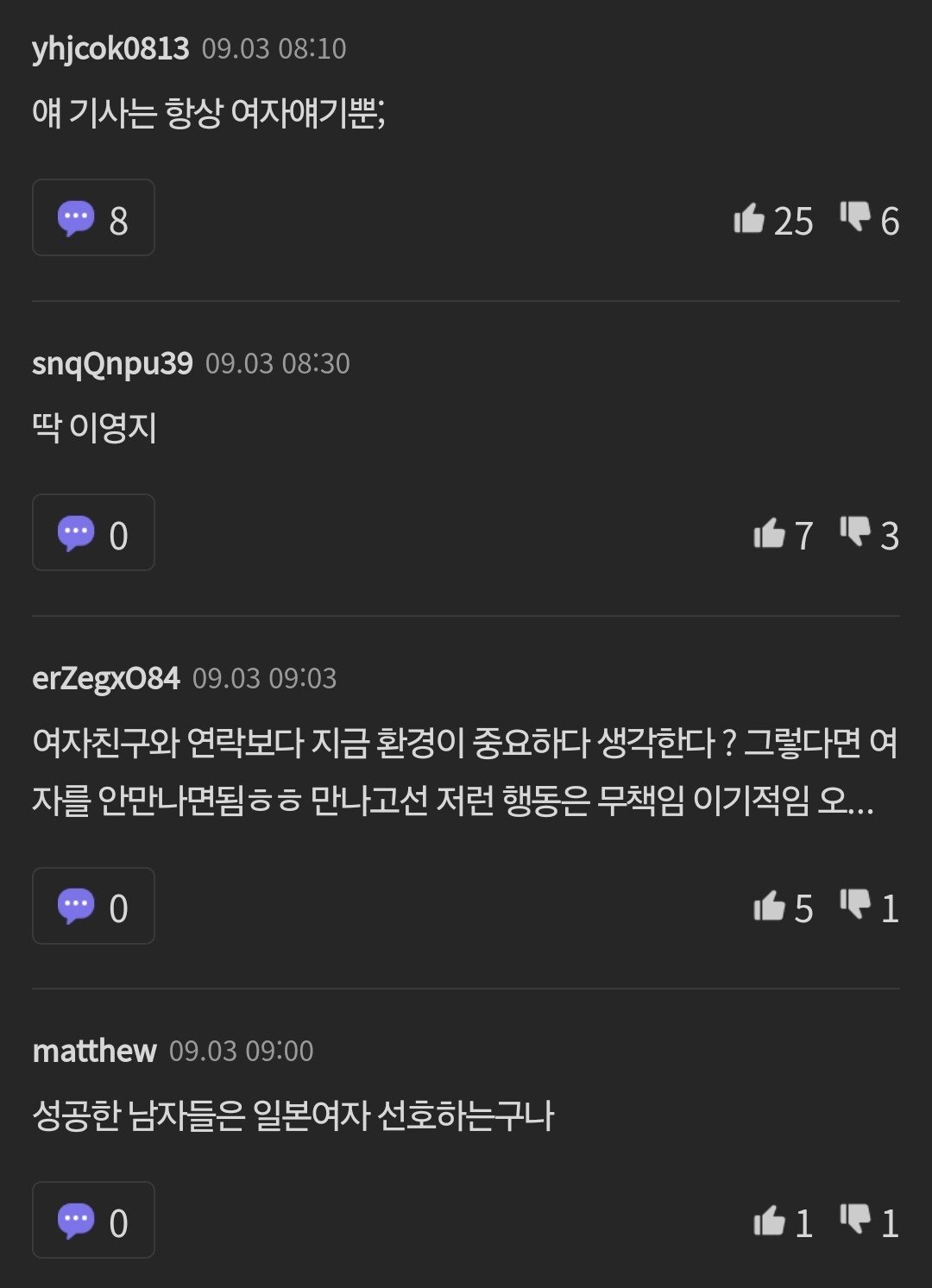Reply to erZegxO84's comment
Screen dimensions: 932x1288
click(93, 906)
